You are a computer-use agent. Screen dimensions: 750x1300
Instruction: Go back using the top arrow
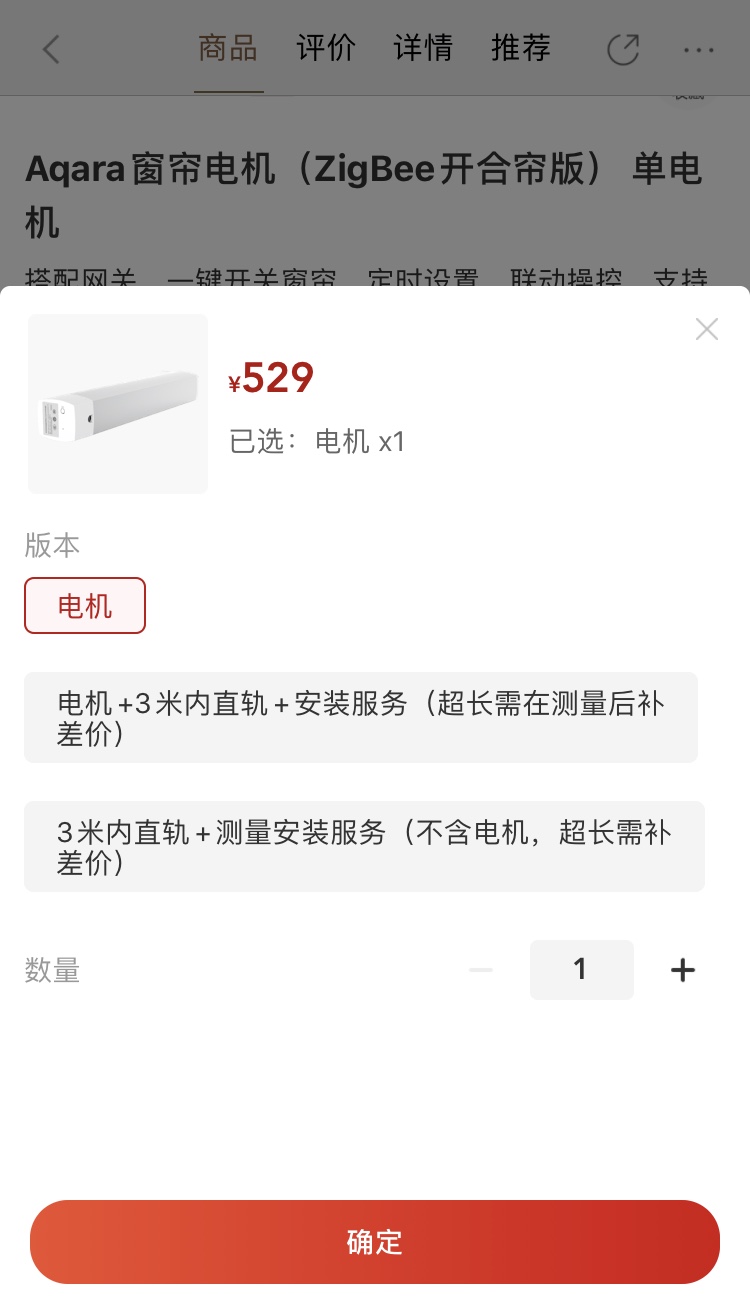(x=52, y=49)
